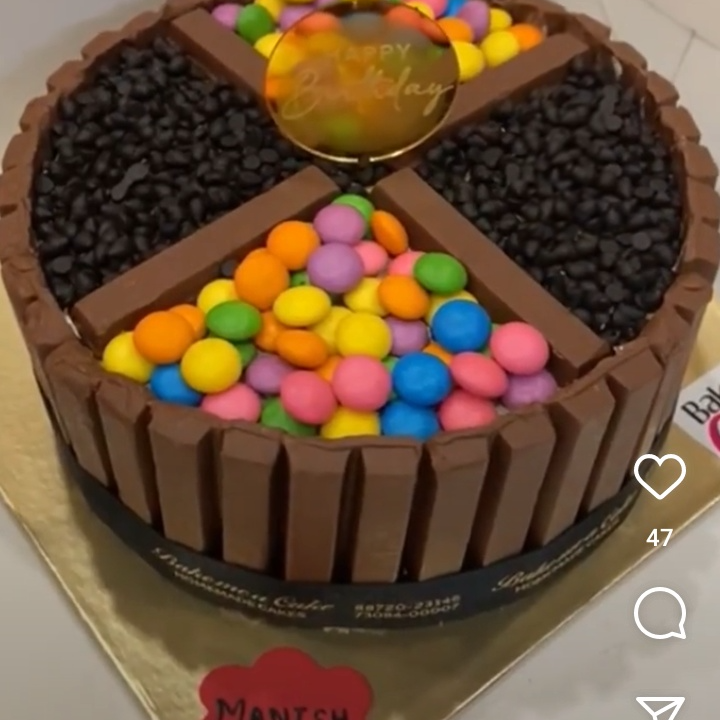
Task: Share this reel via the paper plane
Action: coord(661,707)
